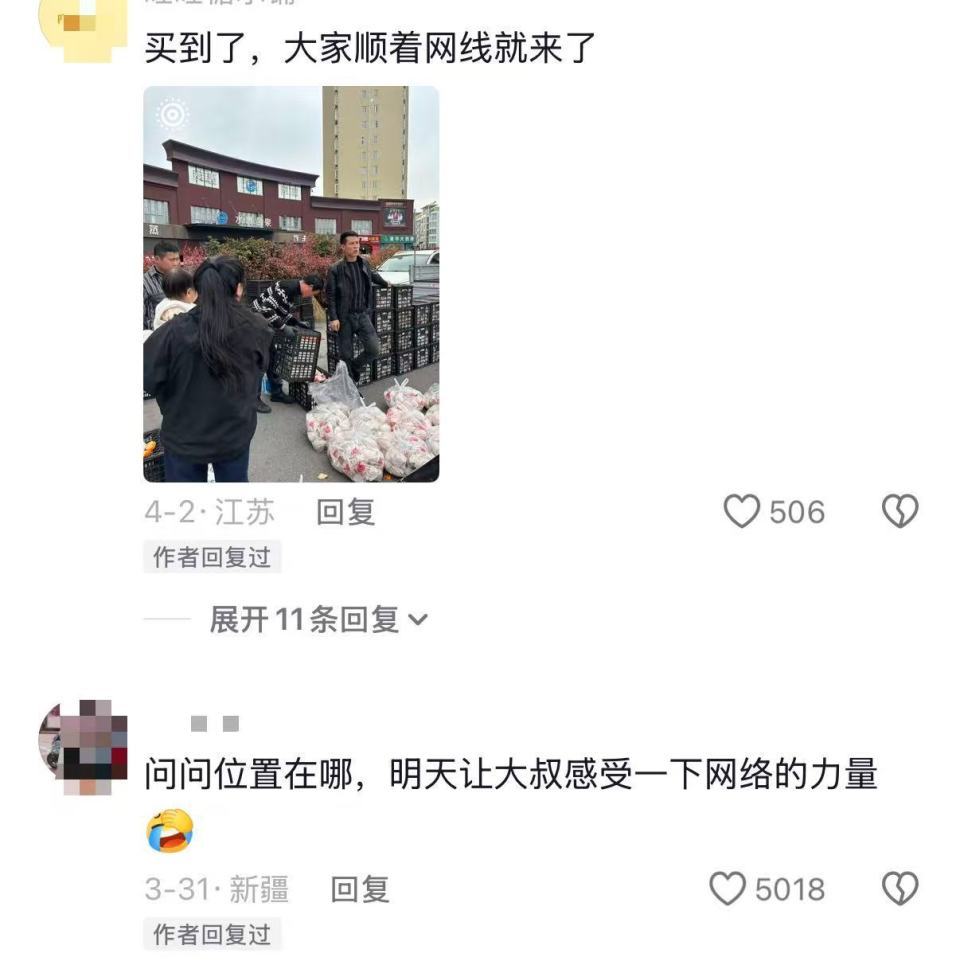Select the comment text 买到了，大家顺着网线就来了
This screenshot has height=965, width=960.
click(x=370, y=47)
